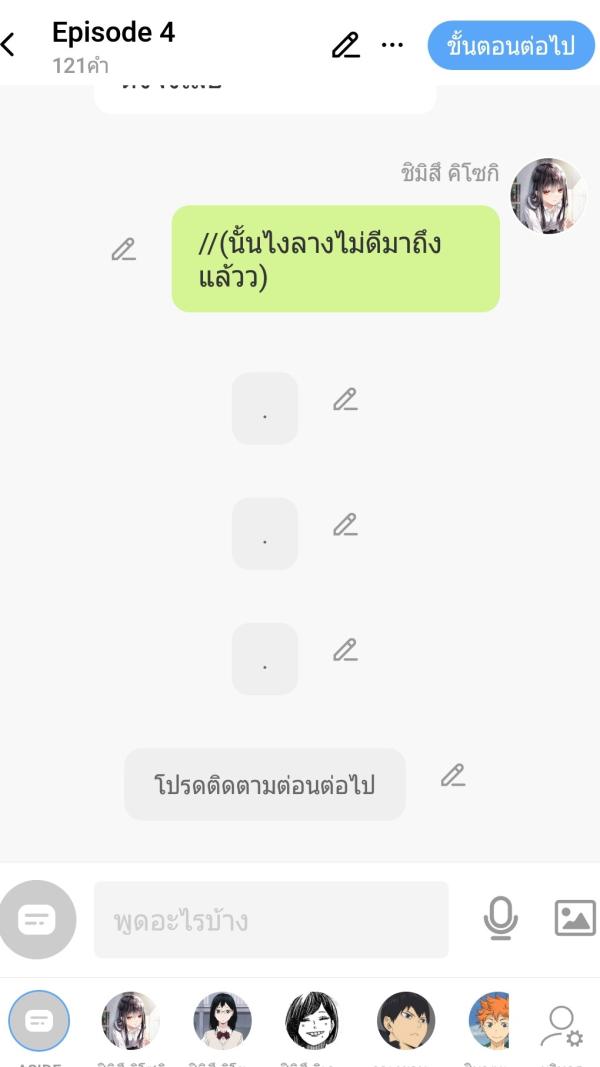
Task: Choose the black-haired boy avatar as the speaker
Action: [405, 1021]
